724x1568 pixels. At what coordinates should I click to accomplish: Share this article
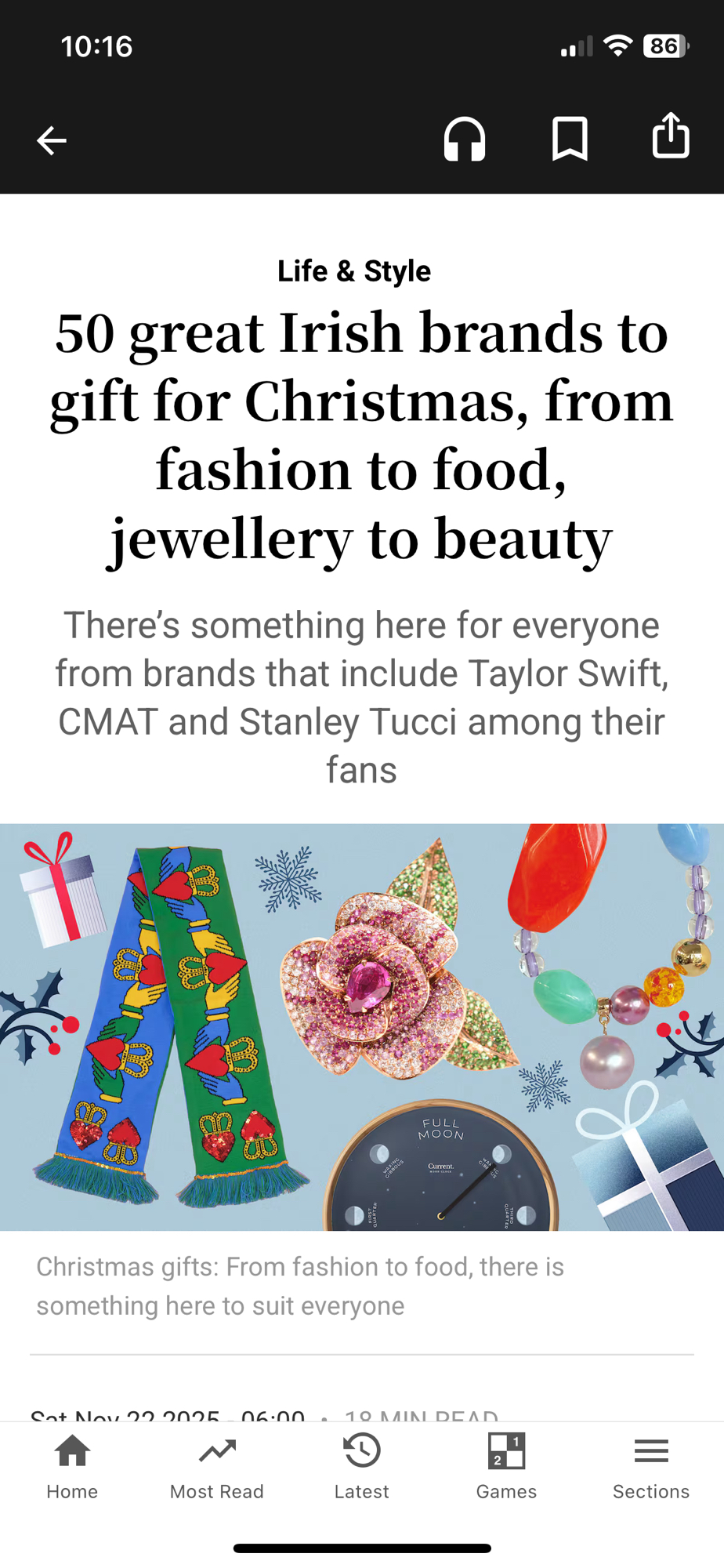coord(671,136)
